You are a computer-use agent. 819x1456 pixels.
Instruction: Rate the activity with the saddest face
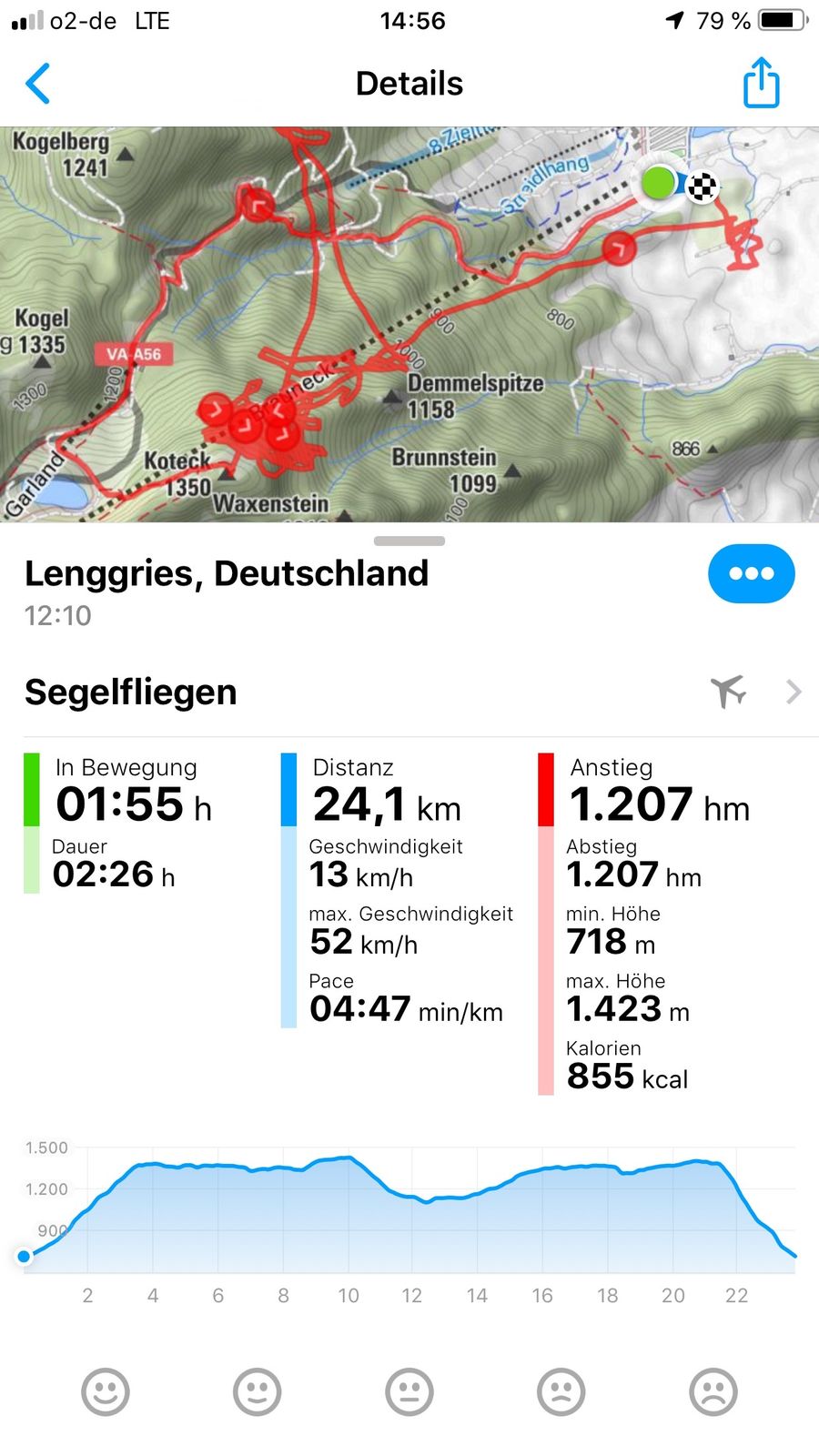(713, 1391)
